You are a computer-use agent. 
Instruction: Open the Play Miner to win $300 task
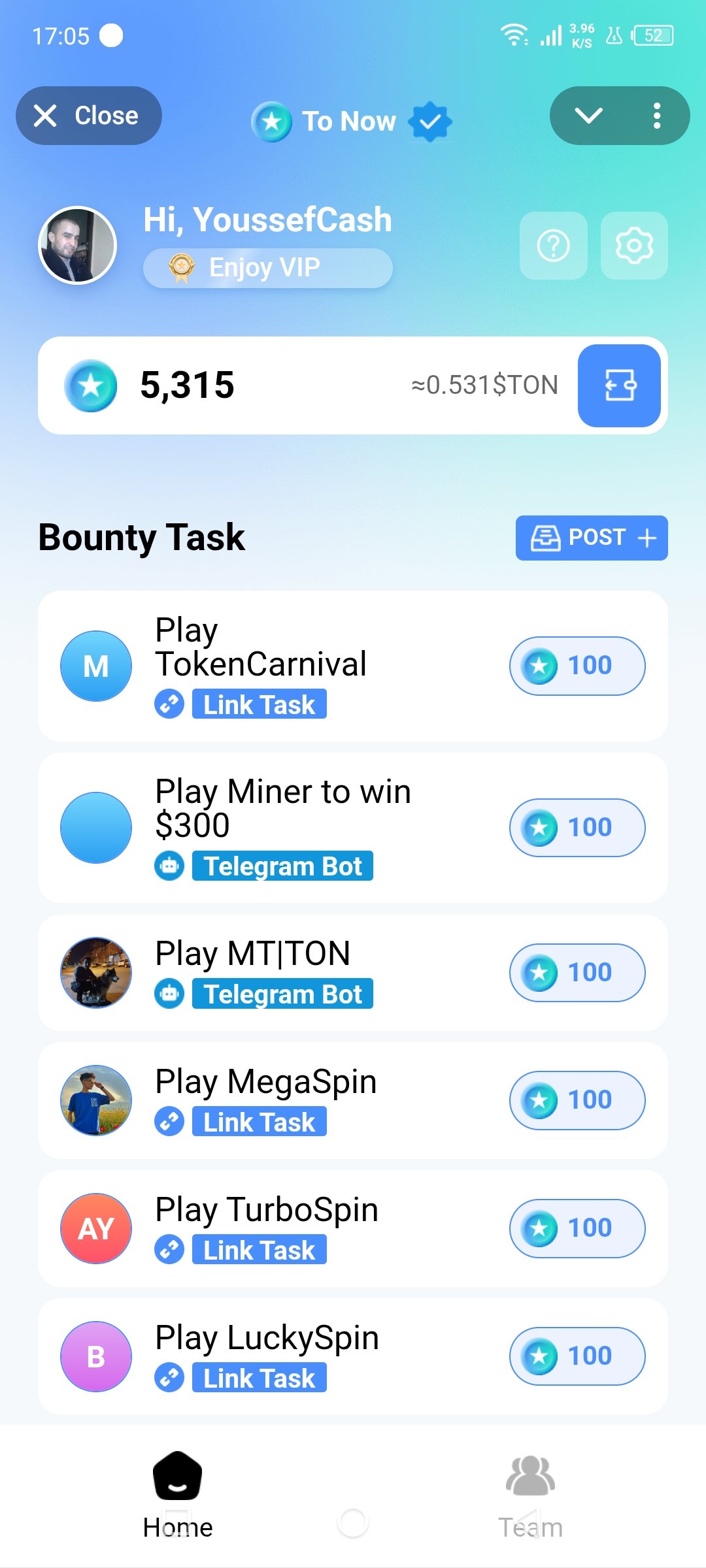coord(353,828)
